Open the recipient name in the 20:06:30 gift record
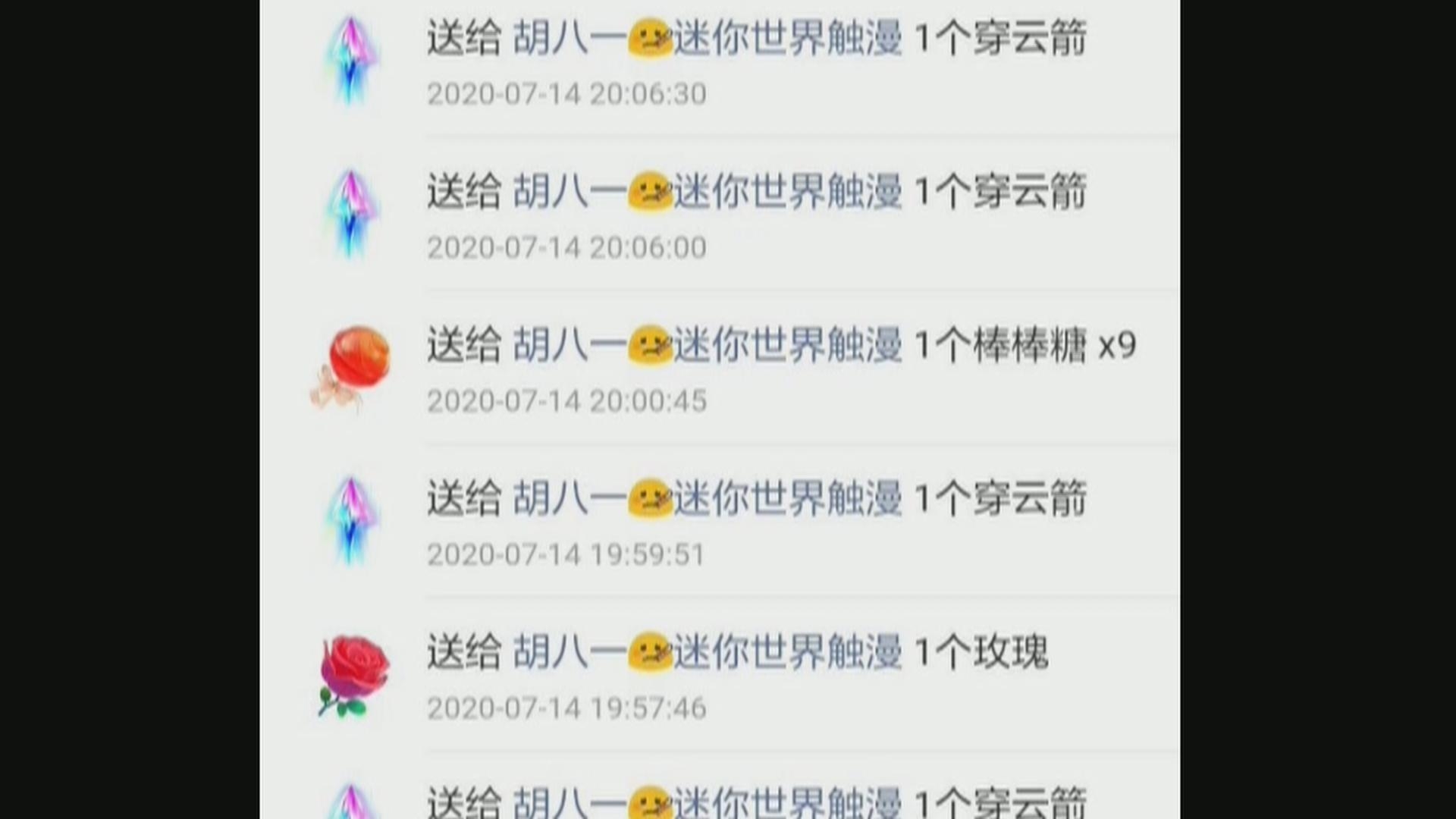The width and height of the screenshot is (1456, 819). (x=707, y=38)
